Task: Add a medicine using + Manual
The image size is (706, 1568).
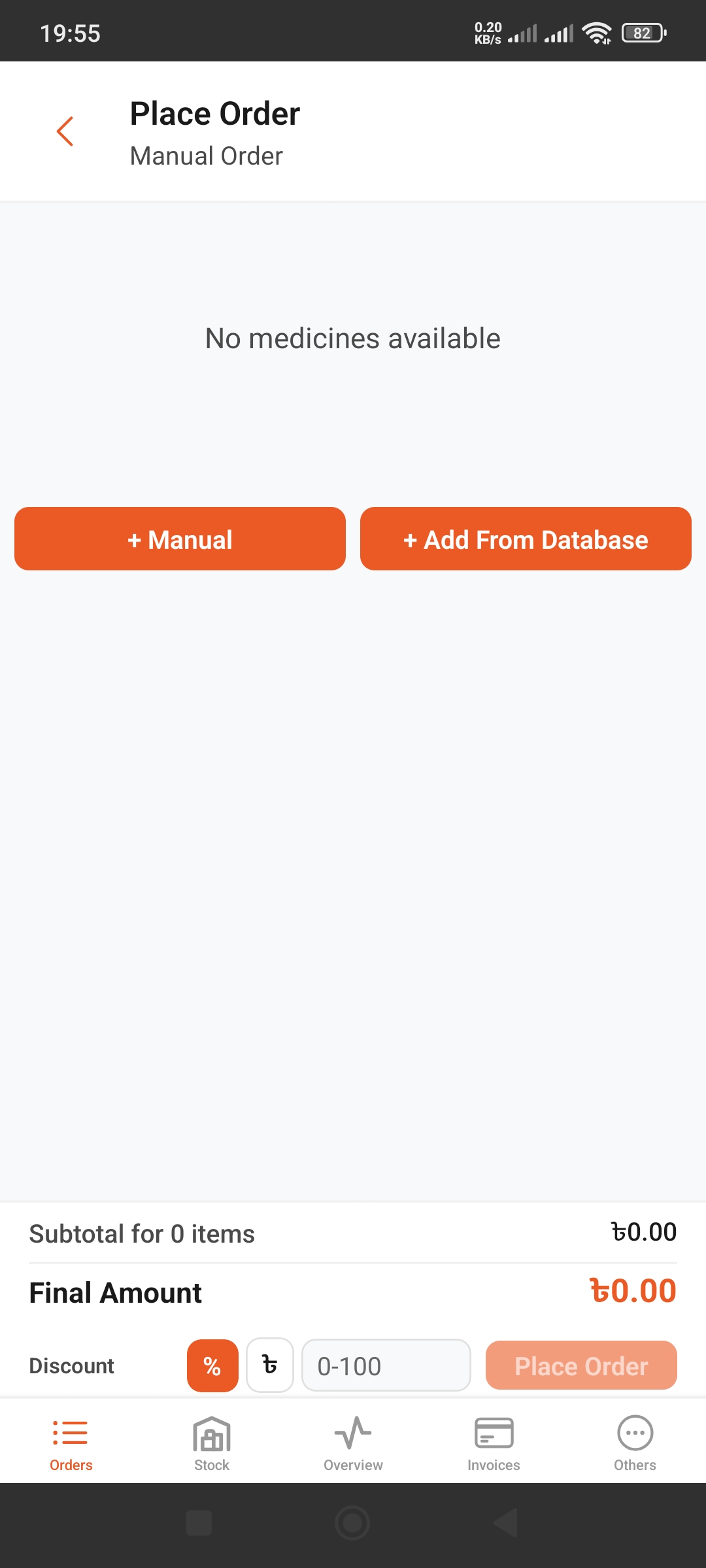Action: click(x=180, y=538)
